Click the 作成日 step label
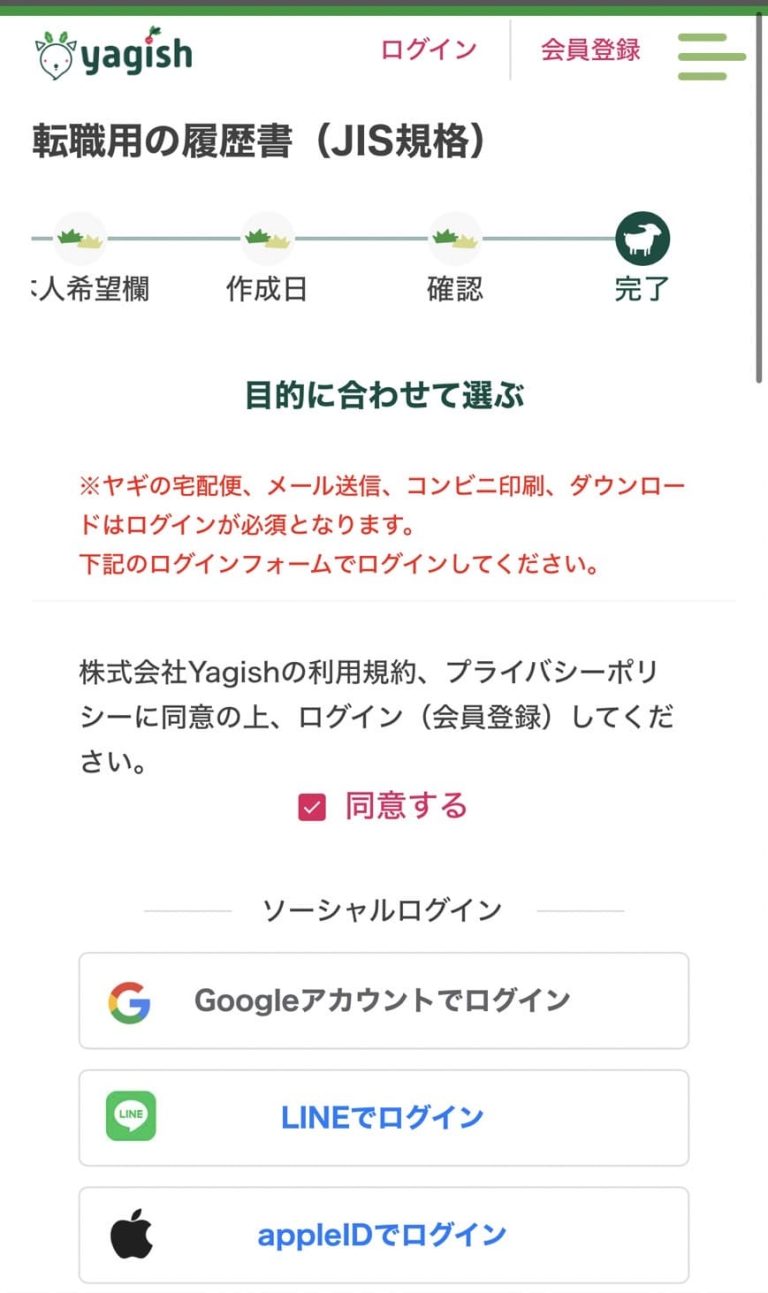 [266, 287]
